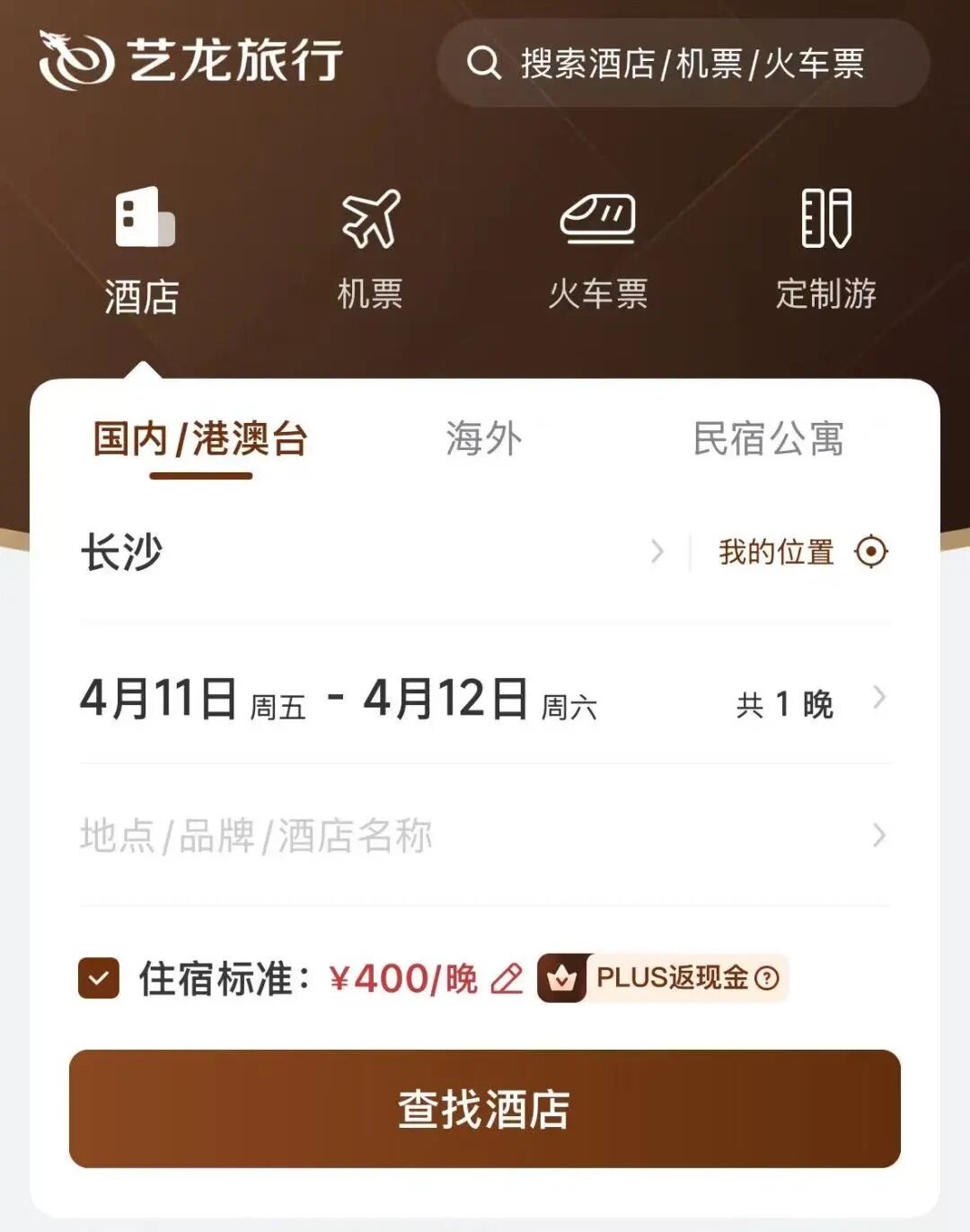Screen dimensions: 970x1232
Task: Change the destination city 长沙
Action: coord(373,551)
